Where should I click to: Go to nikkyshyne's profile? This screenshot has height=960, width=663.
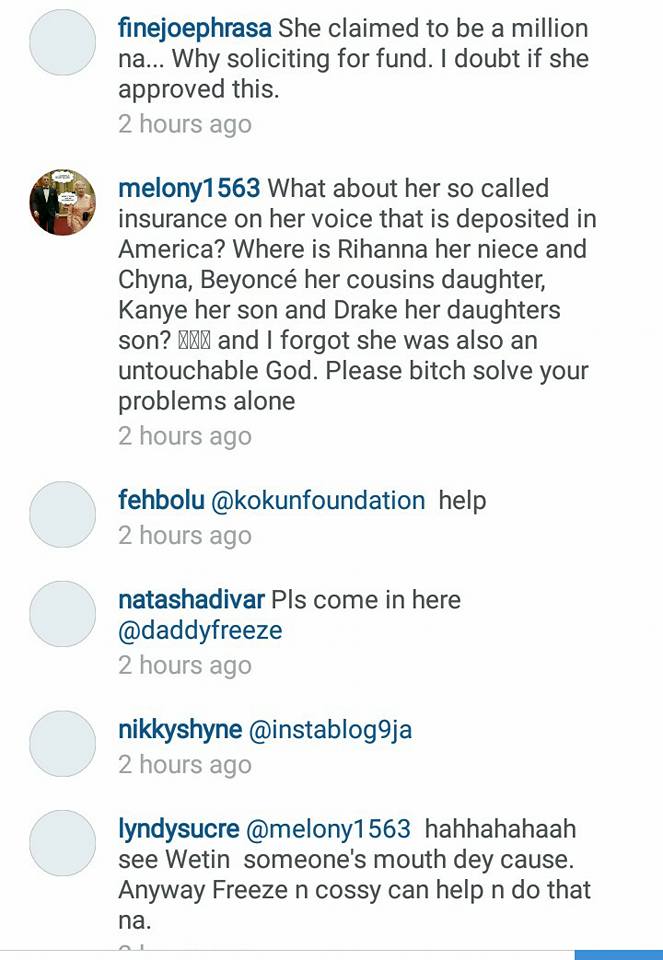pyautogui.click(x=180, y=730)
